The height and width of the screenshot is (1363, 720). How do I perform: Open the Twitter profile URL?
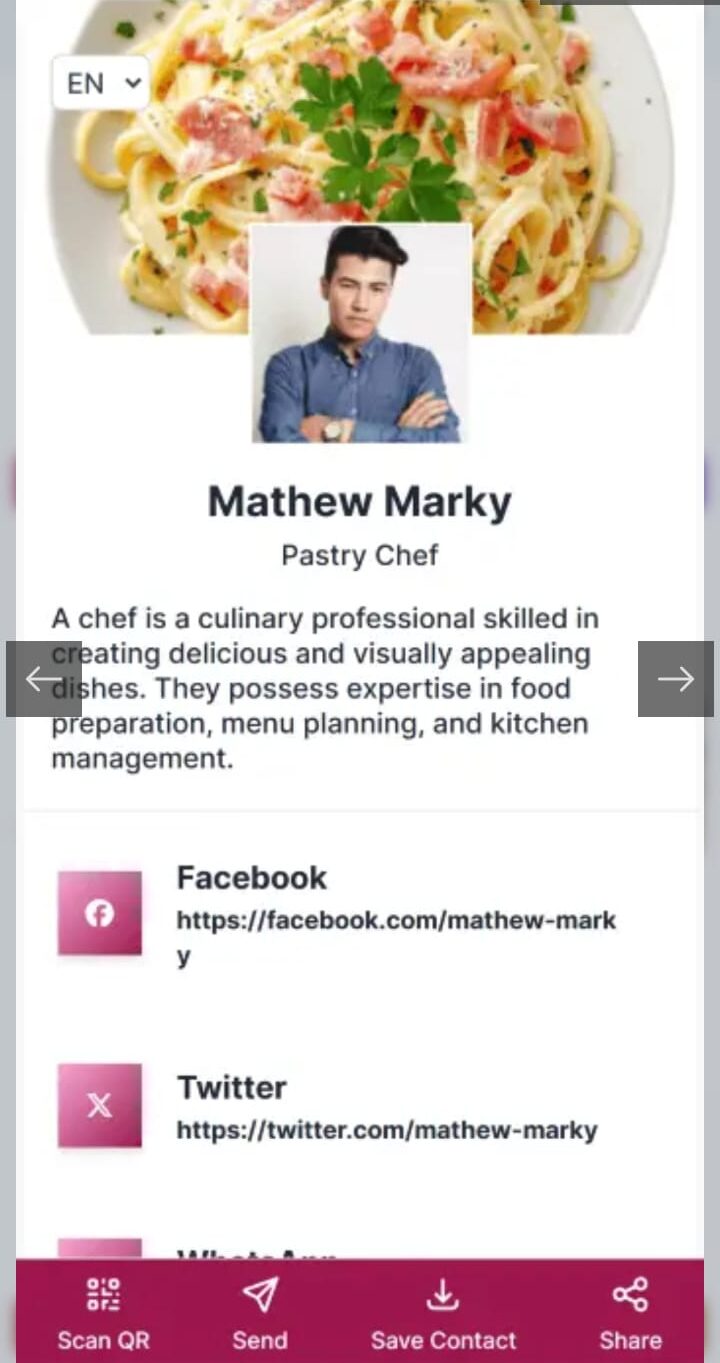coord(388,1129)
